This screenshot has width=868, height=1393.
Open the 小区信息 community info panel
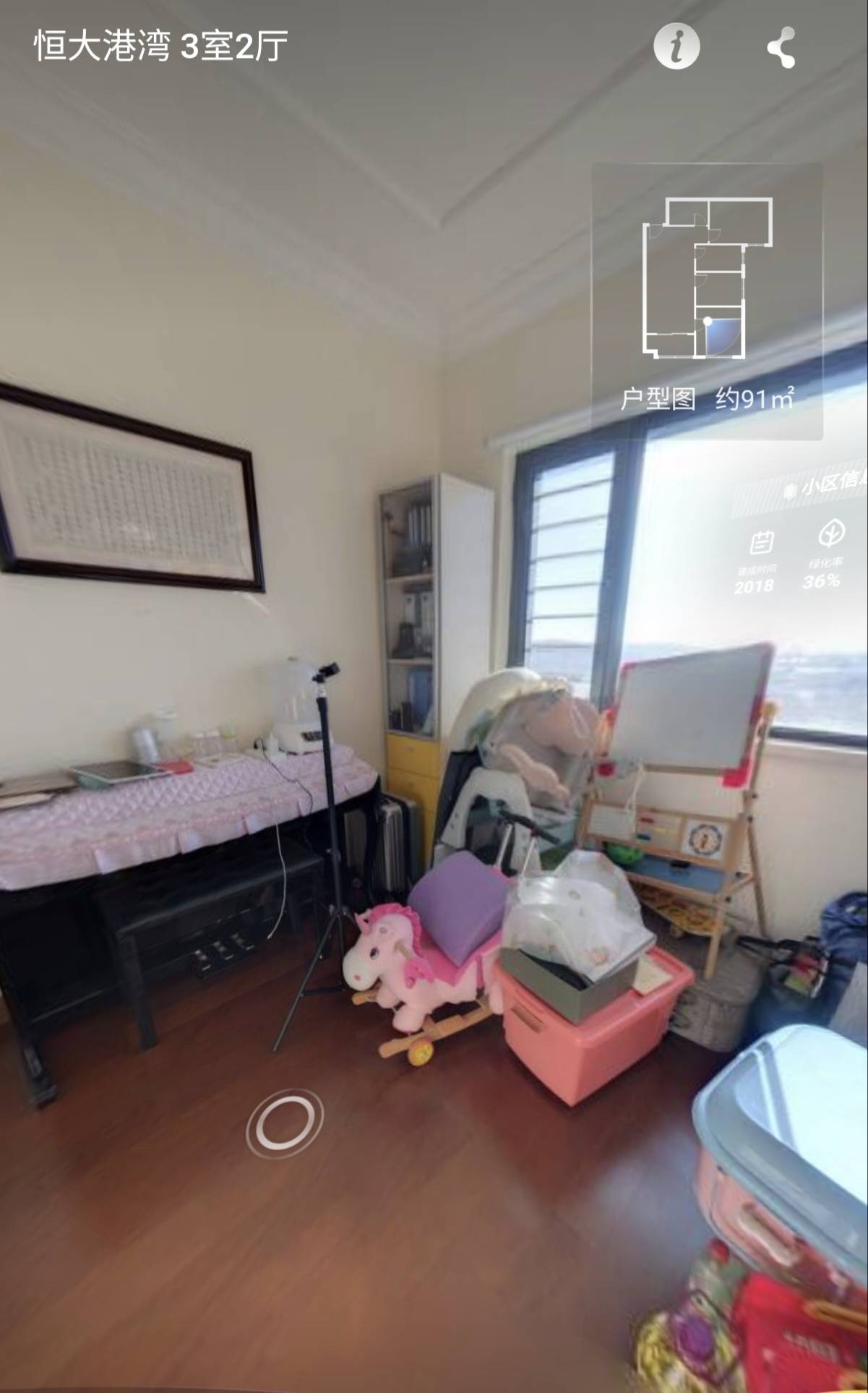coord(824,486)
